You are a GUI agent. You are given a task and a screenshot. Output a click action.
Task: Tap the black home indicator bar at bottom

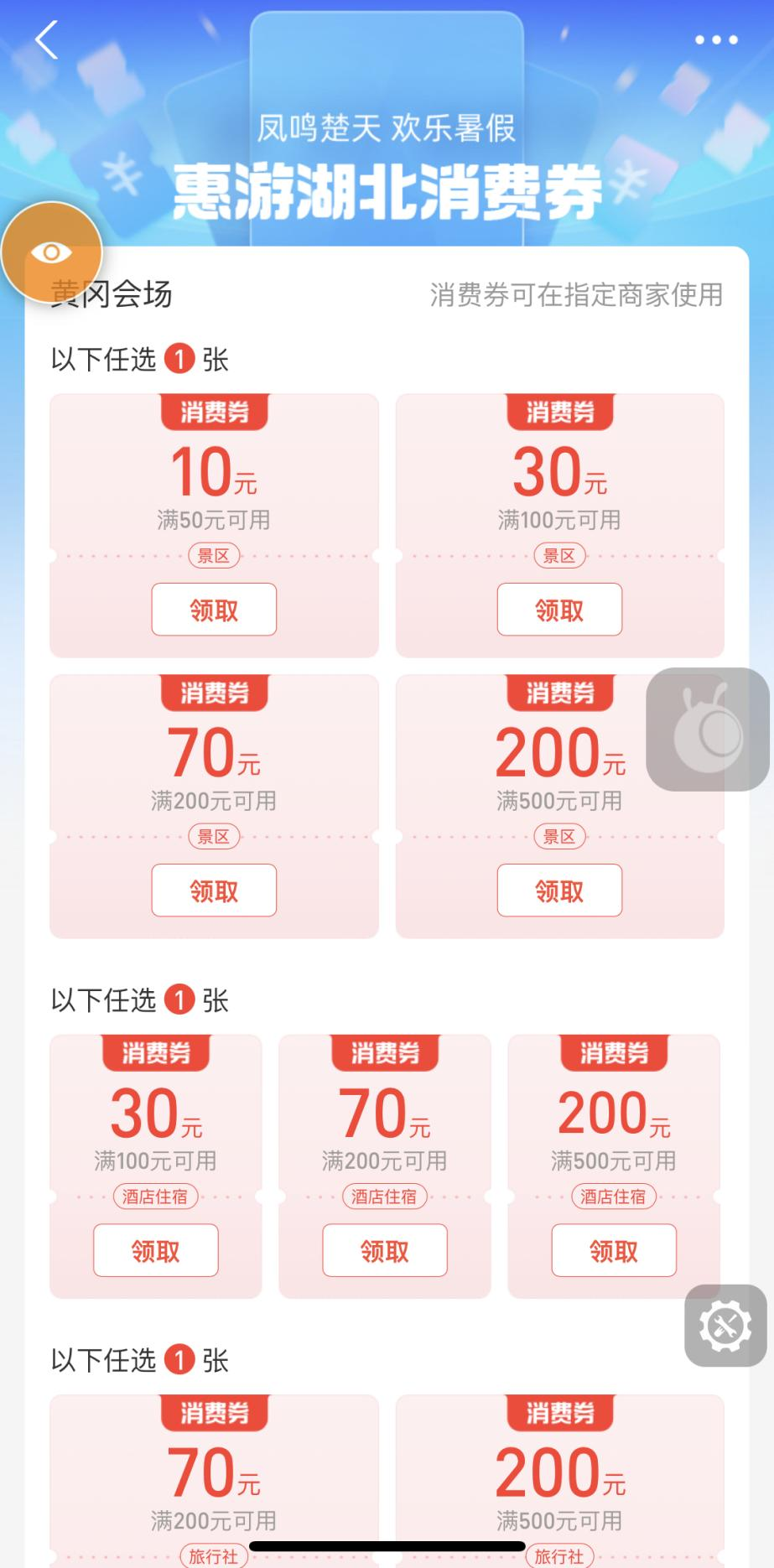click(x=387, y=1548)
